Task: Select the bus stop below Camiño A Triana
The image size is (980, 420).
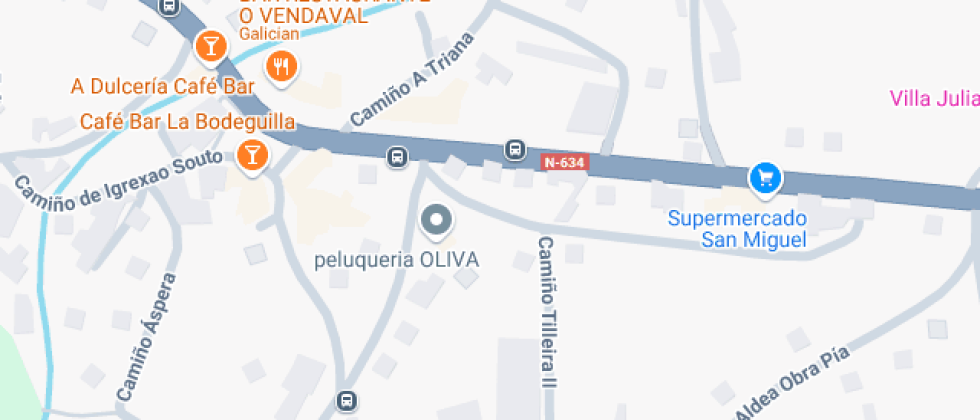Action: tap(397, 157)
